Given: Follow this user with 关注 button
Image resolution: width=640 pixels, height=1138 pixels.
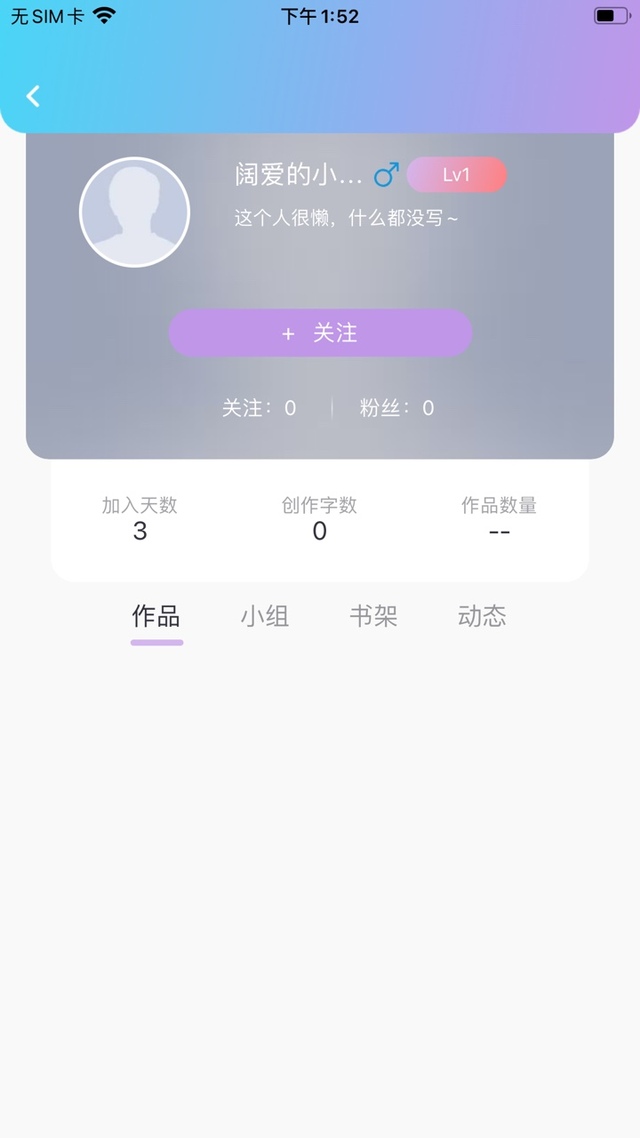Looking at the screenshot, I should pyautogui.click(x=320, y=333).
